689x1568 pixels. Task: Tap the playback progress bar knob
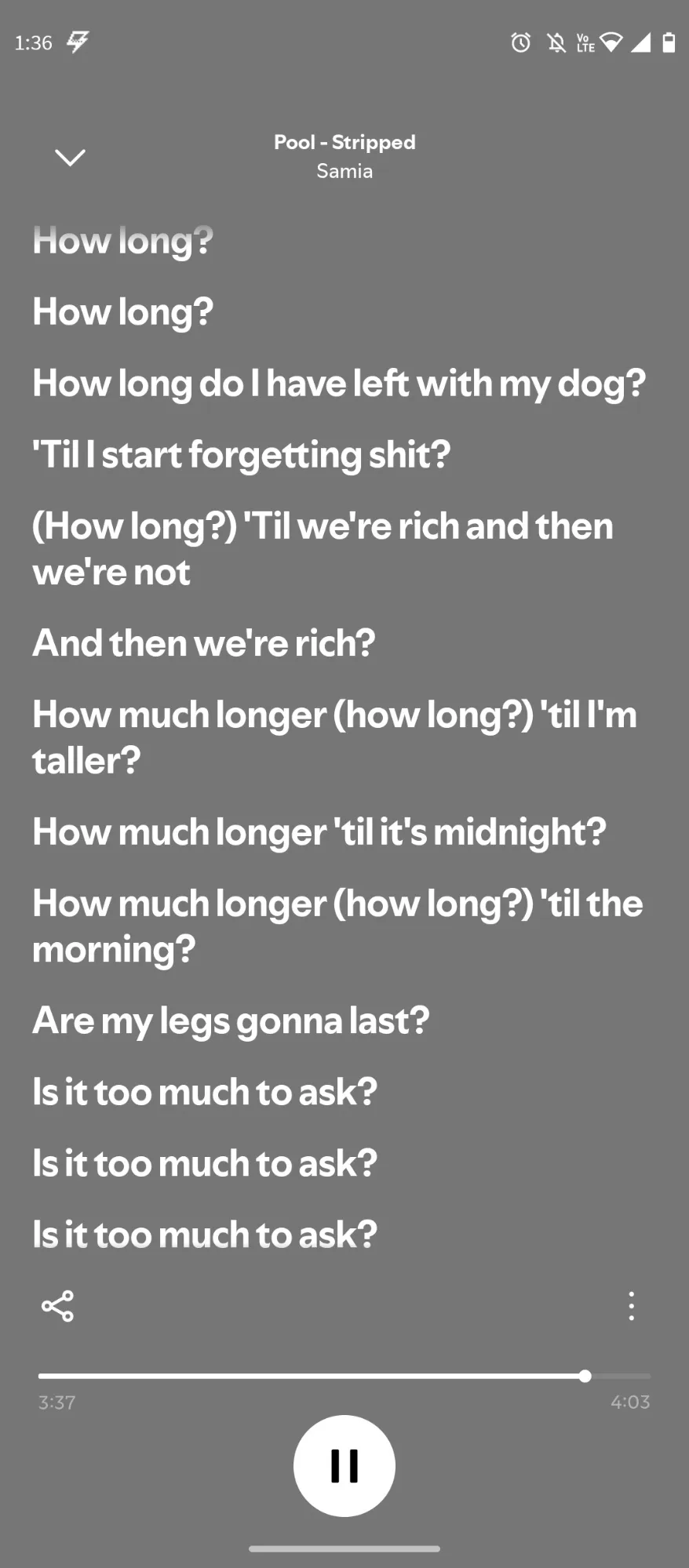pos(585,1376)
